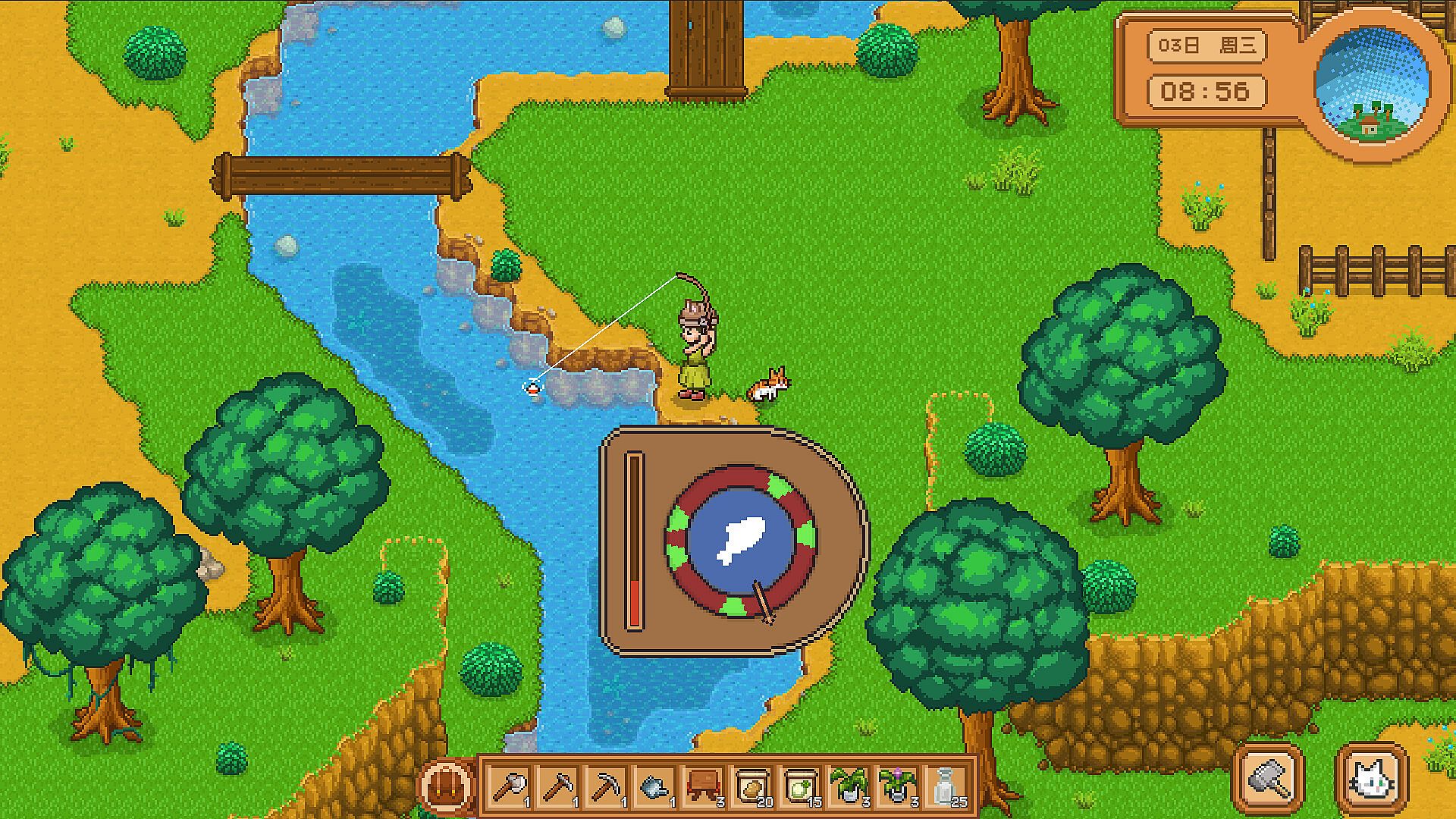Open the backpack inventory
Image resolution: width=1456 pixels, height=819 pixels.
(x=447, y=786)
